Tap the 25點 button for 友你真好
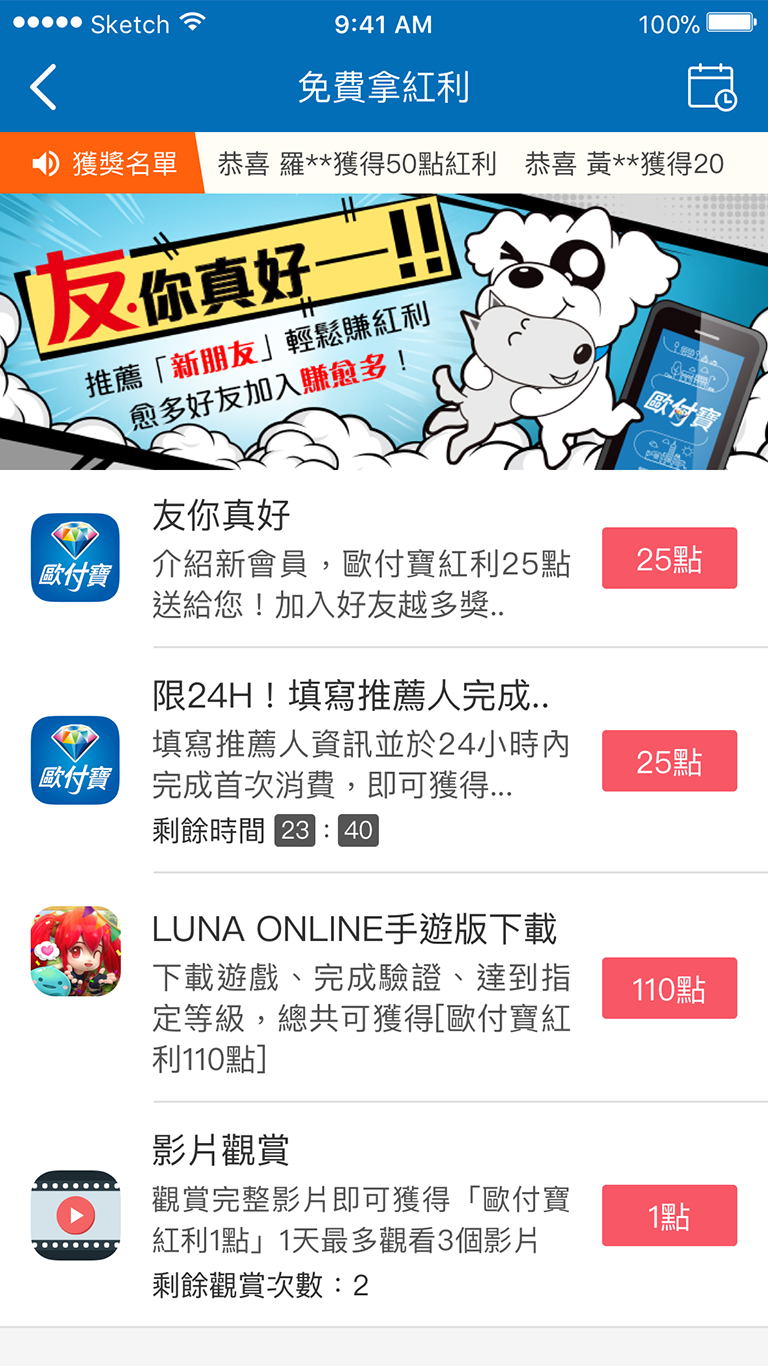The width and height of the screenshot is (768, 1366). [x=669, y=558]
